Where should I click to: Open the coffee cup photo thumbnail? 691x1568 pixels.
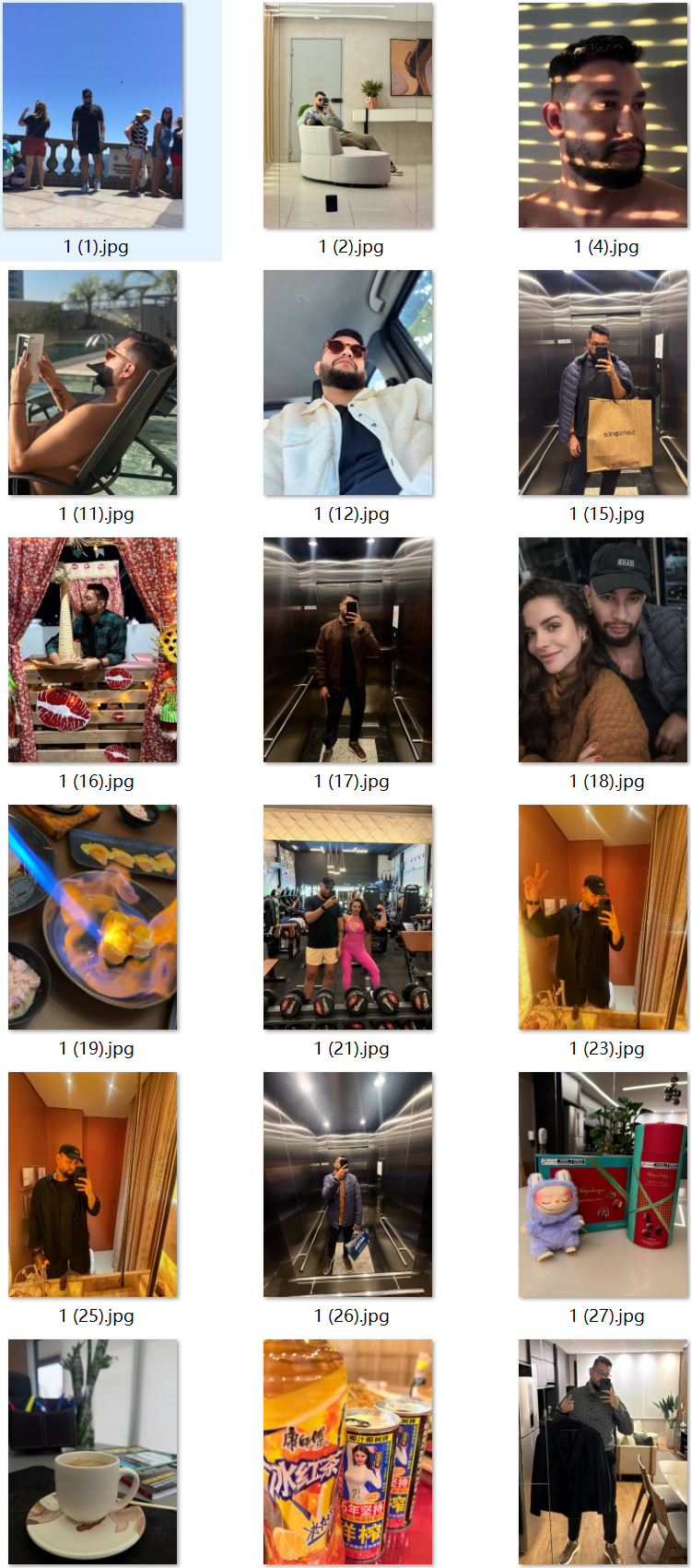(x=93, y=1452)
